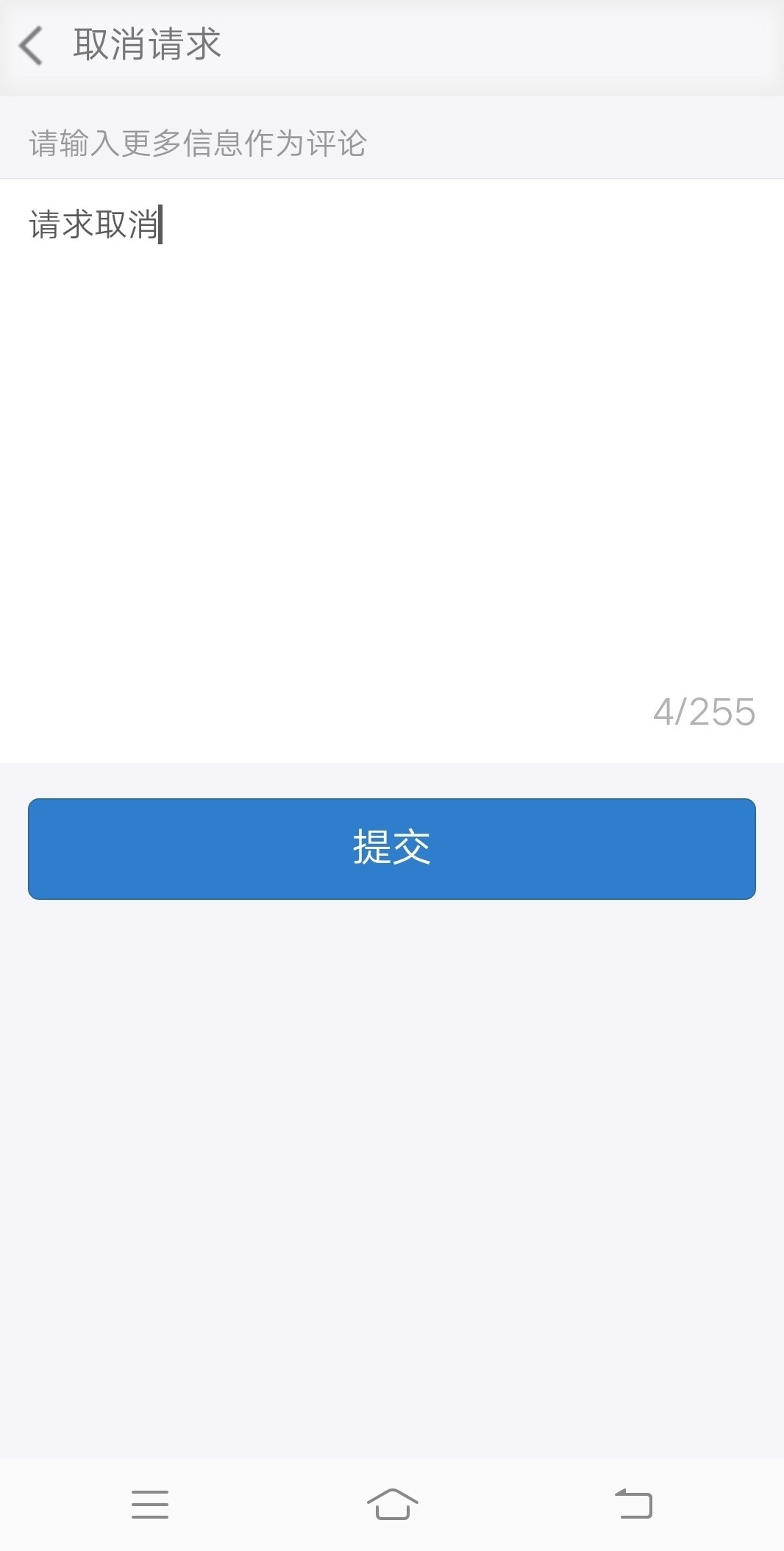Tap the system back button

(x=633, y=1504)
